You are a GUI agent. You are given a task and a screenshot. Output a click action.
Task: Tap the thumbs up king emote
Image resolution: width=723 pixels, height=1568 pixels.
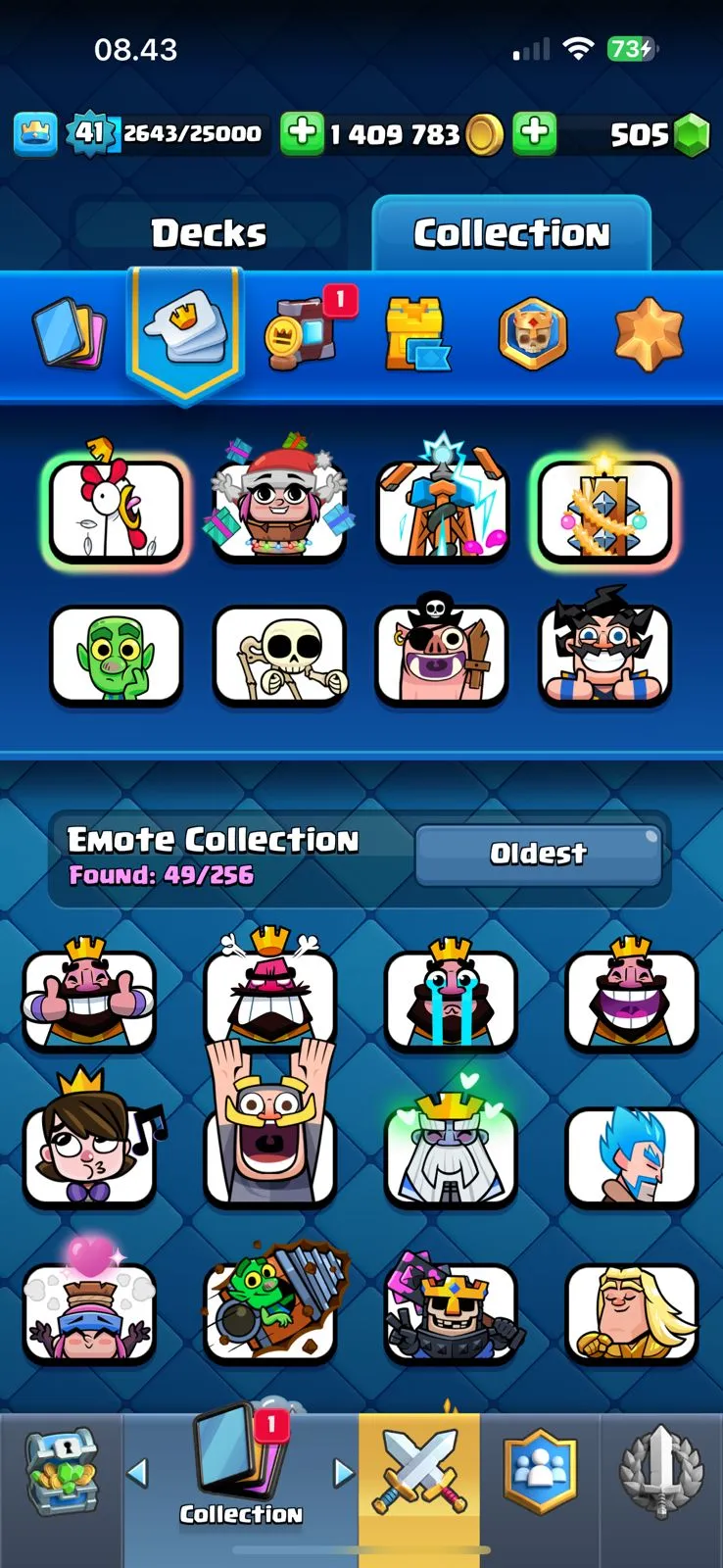(x=89, y=998)
